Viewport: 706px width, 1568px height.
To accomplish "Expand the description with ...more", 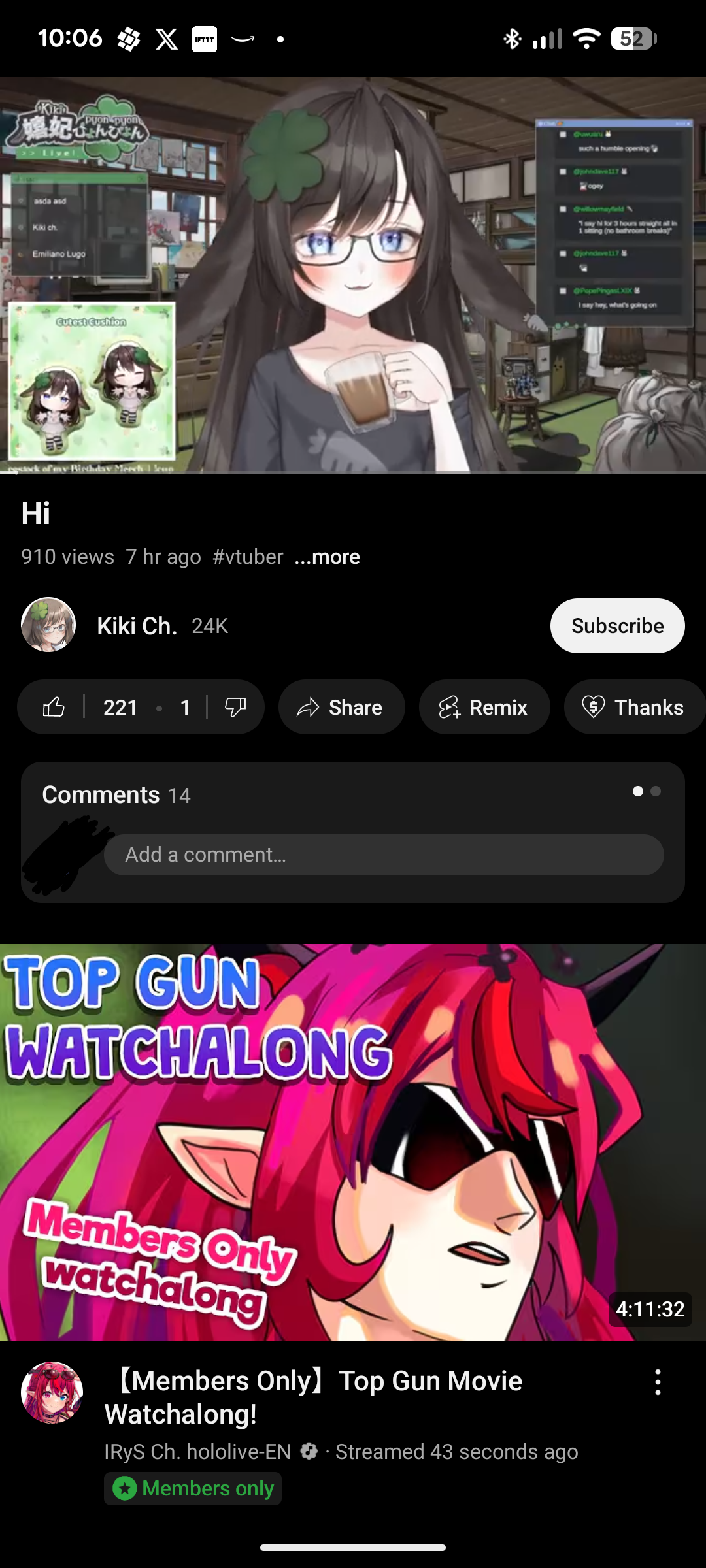I will (328, 557).
